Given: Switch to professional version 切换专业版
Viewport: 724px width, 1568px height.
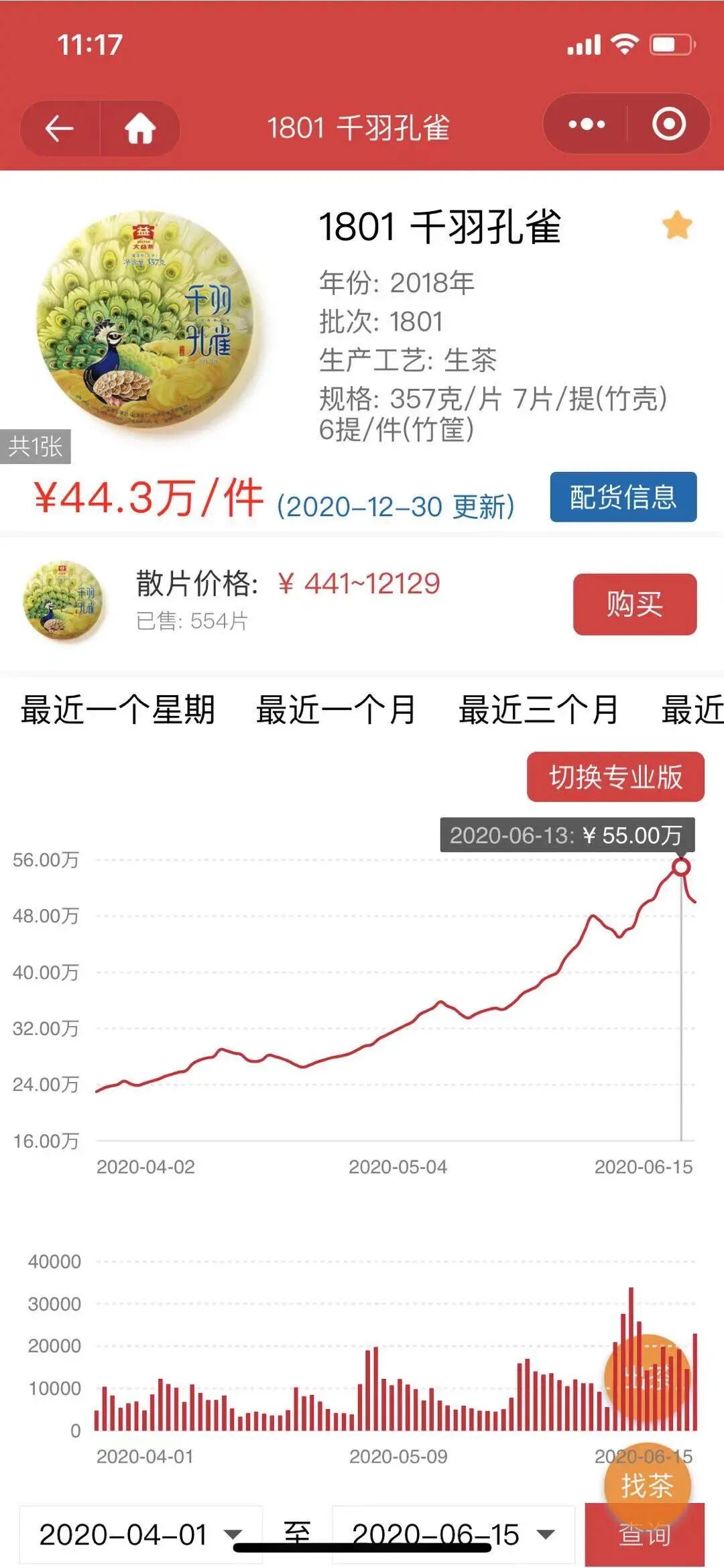Looking at the screenshot, I should (615, 777).
